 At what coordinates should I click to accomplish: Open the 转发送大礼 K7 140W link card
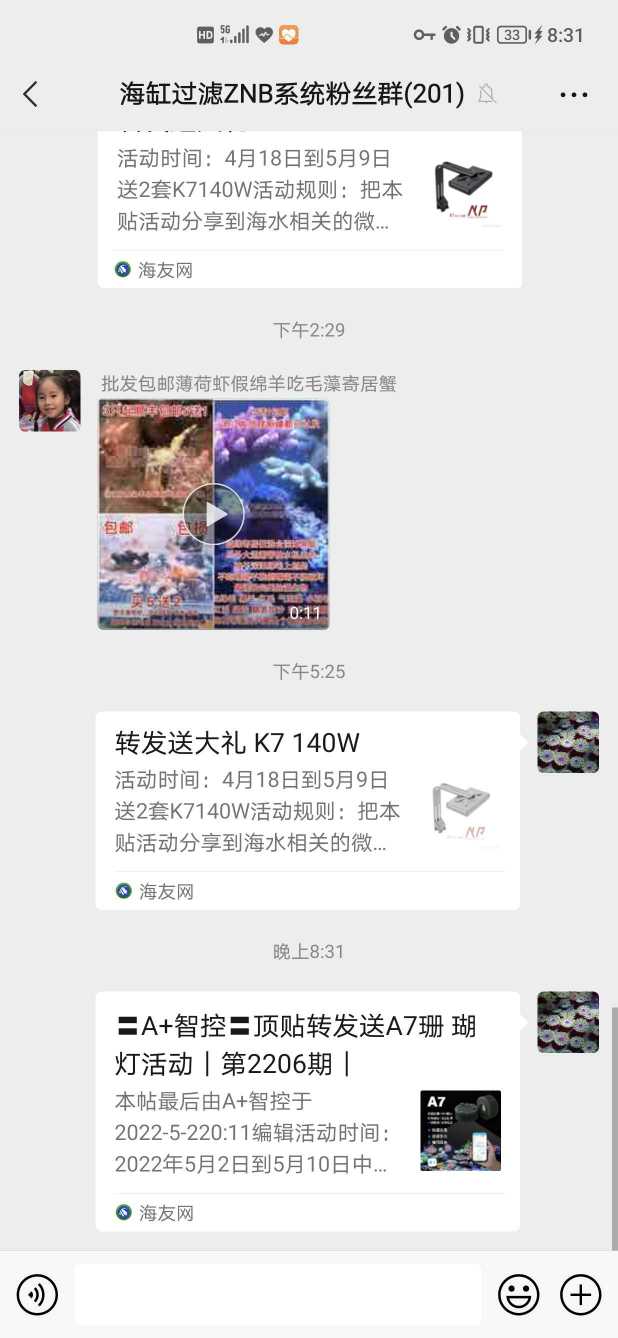click(x=307, y=810)
